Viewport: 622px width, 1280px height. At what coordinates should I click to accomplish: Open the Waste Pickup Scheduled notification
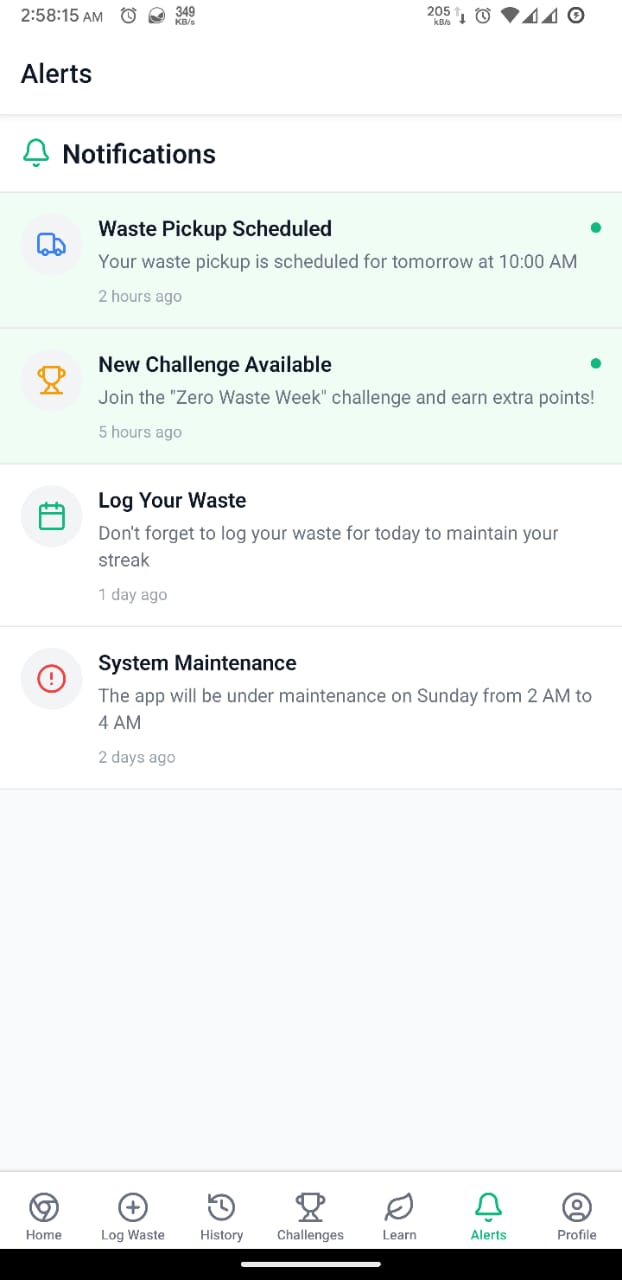pyautogui.click(x=311, y=260)
